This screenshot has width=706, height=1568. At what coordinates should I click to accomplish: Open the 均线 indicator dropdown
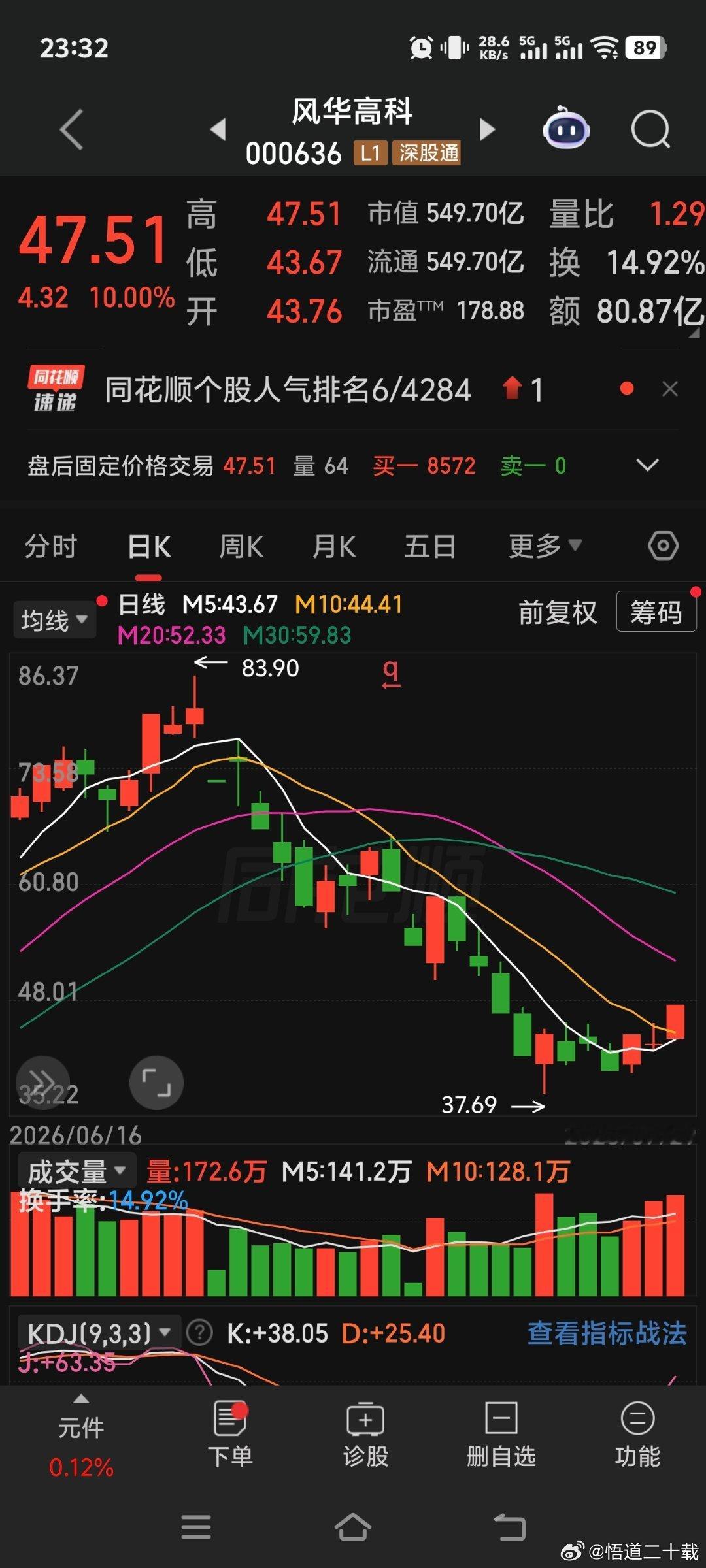tap(54, 619)
